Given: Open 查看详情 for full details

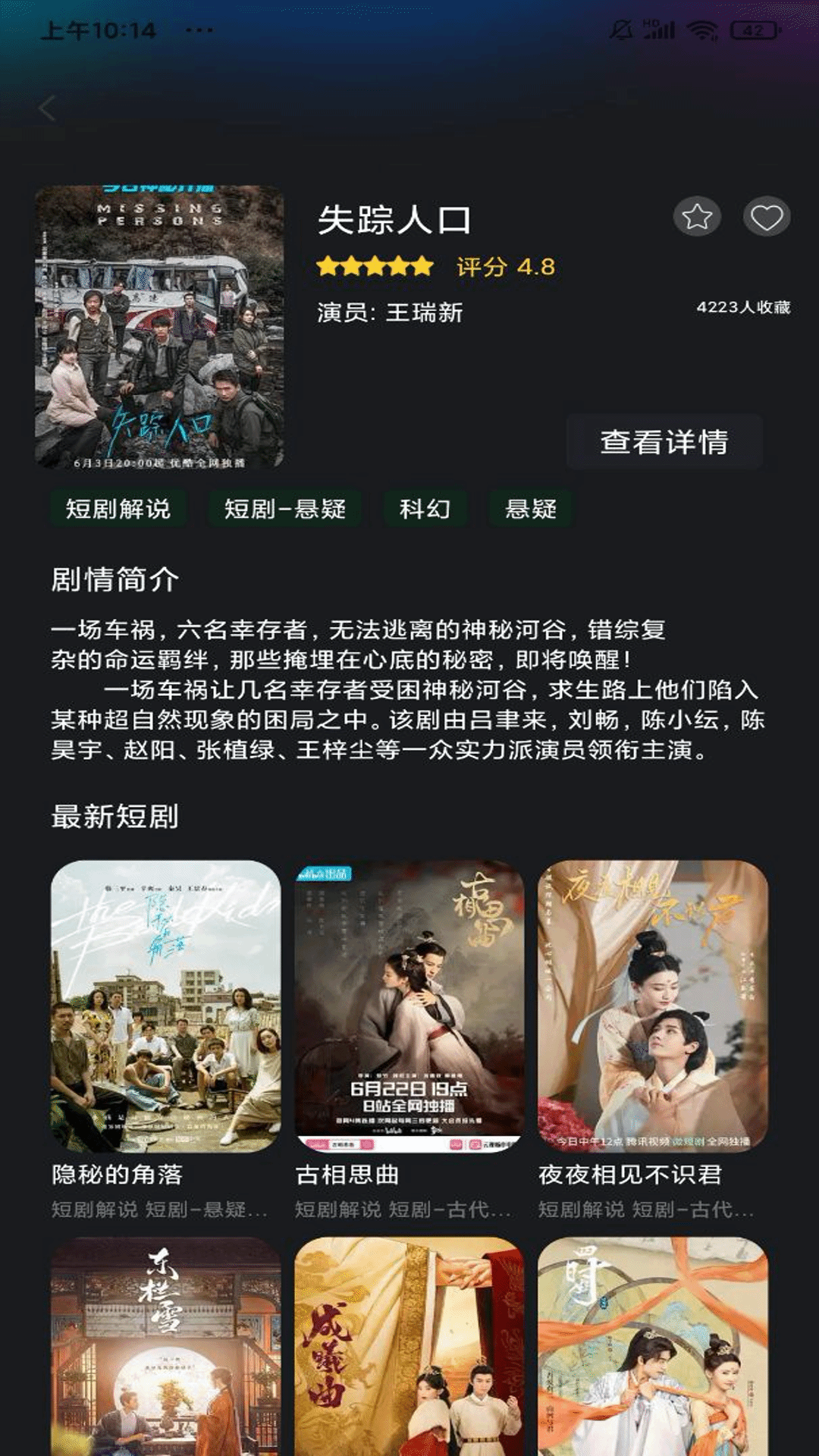Looking at the screenshot, I should [664, 442].
